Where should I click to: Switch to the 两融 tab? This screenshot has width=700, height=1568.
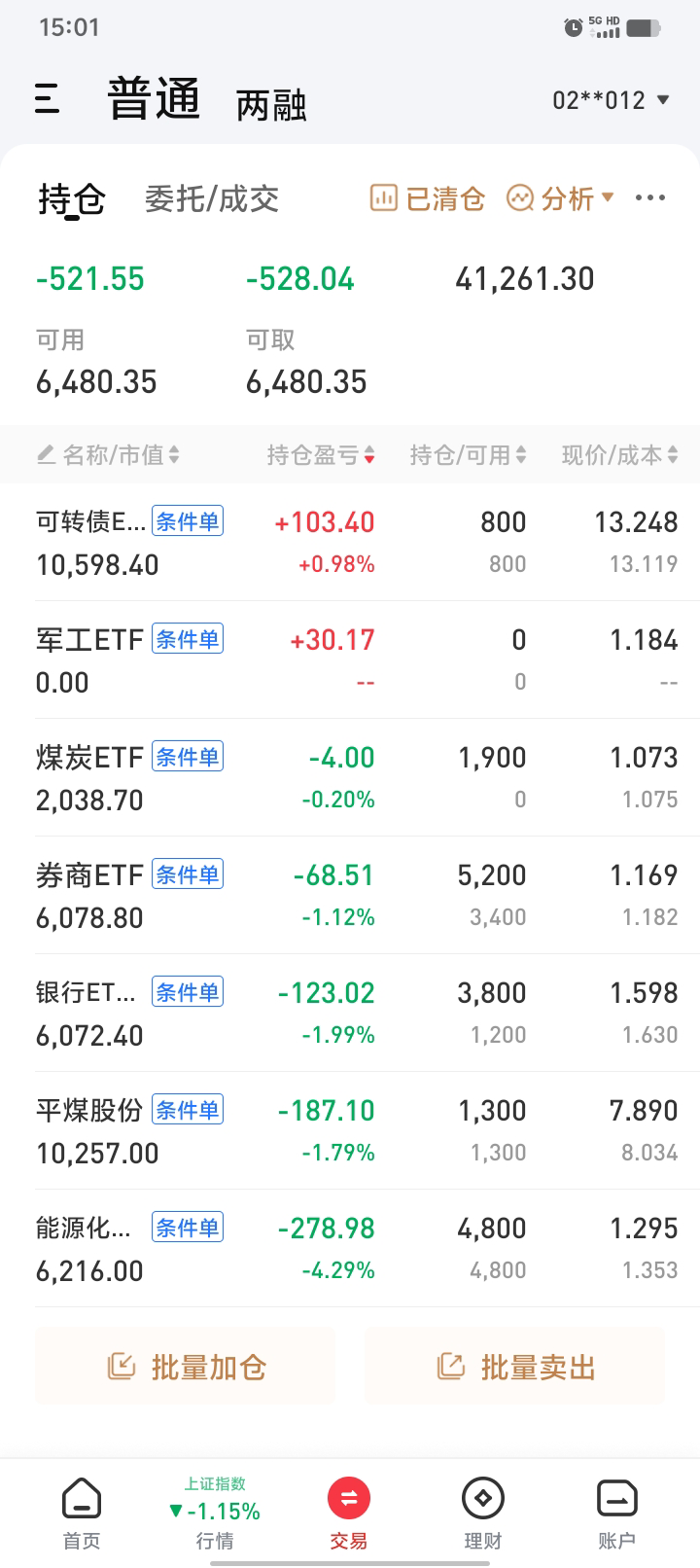pyautogui.click(x=271, y=105)
